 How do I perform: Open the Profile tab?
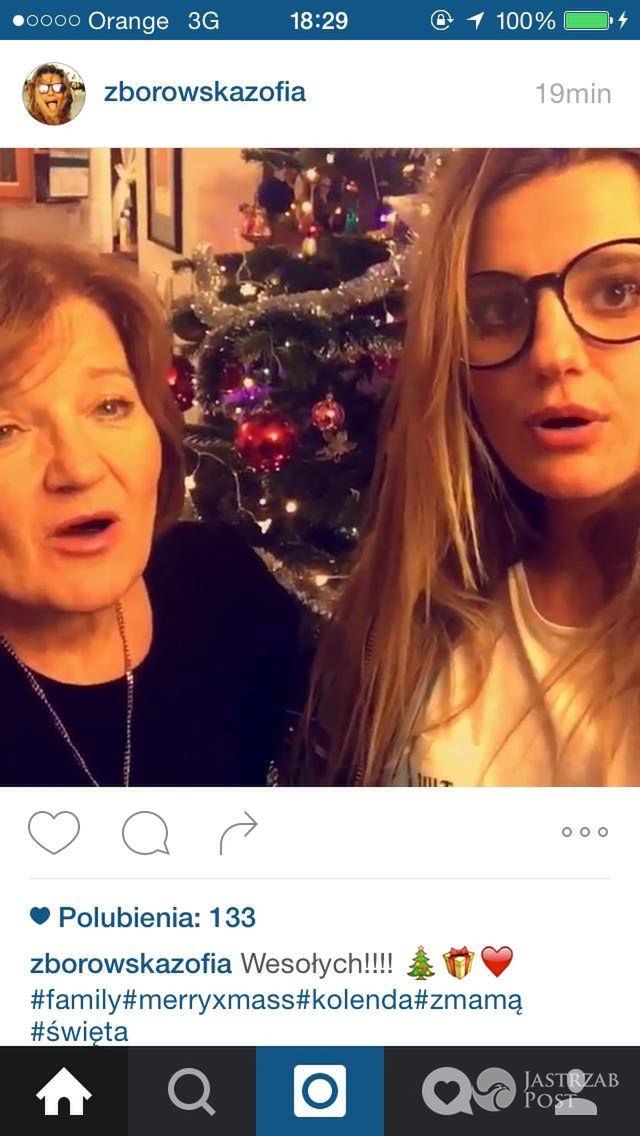(x=578, y=1092)
